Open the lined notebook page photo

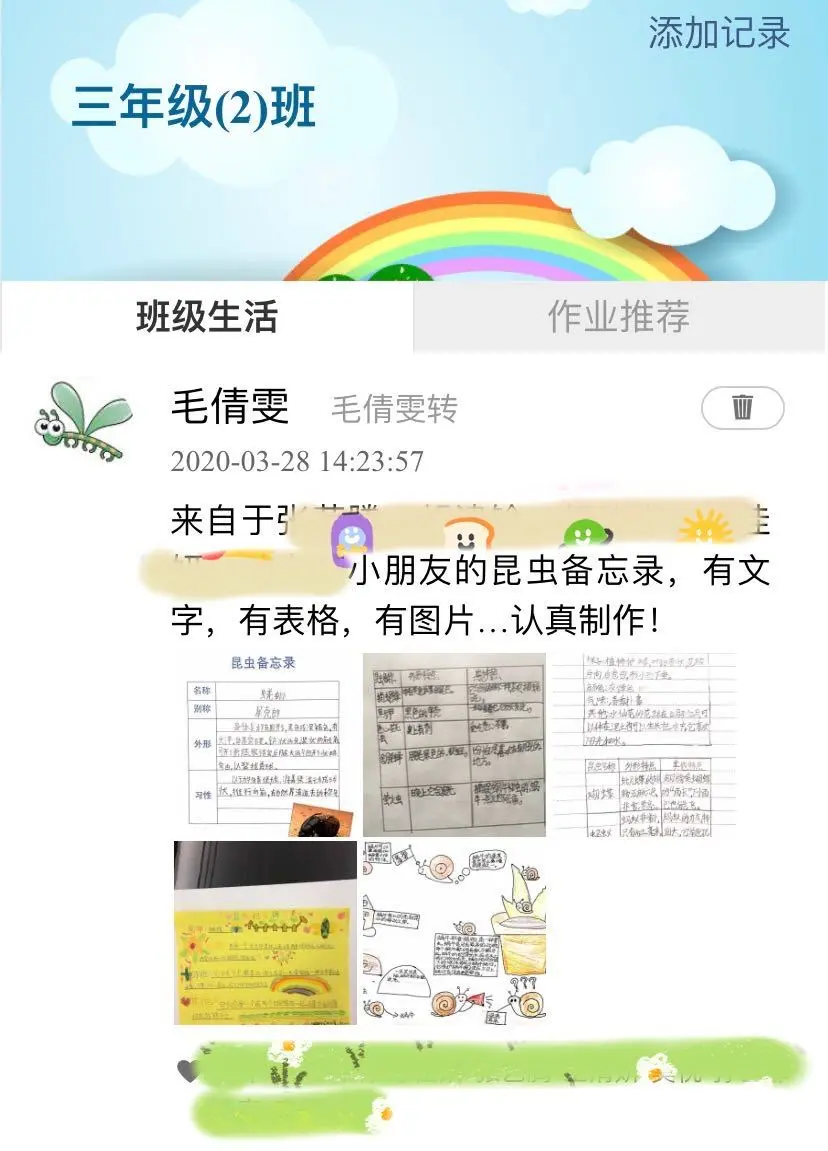[x=645, y=744]
